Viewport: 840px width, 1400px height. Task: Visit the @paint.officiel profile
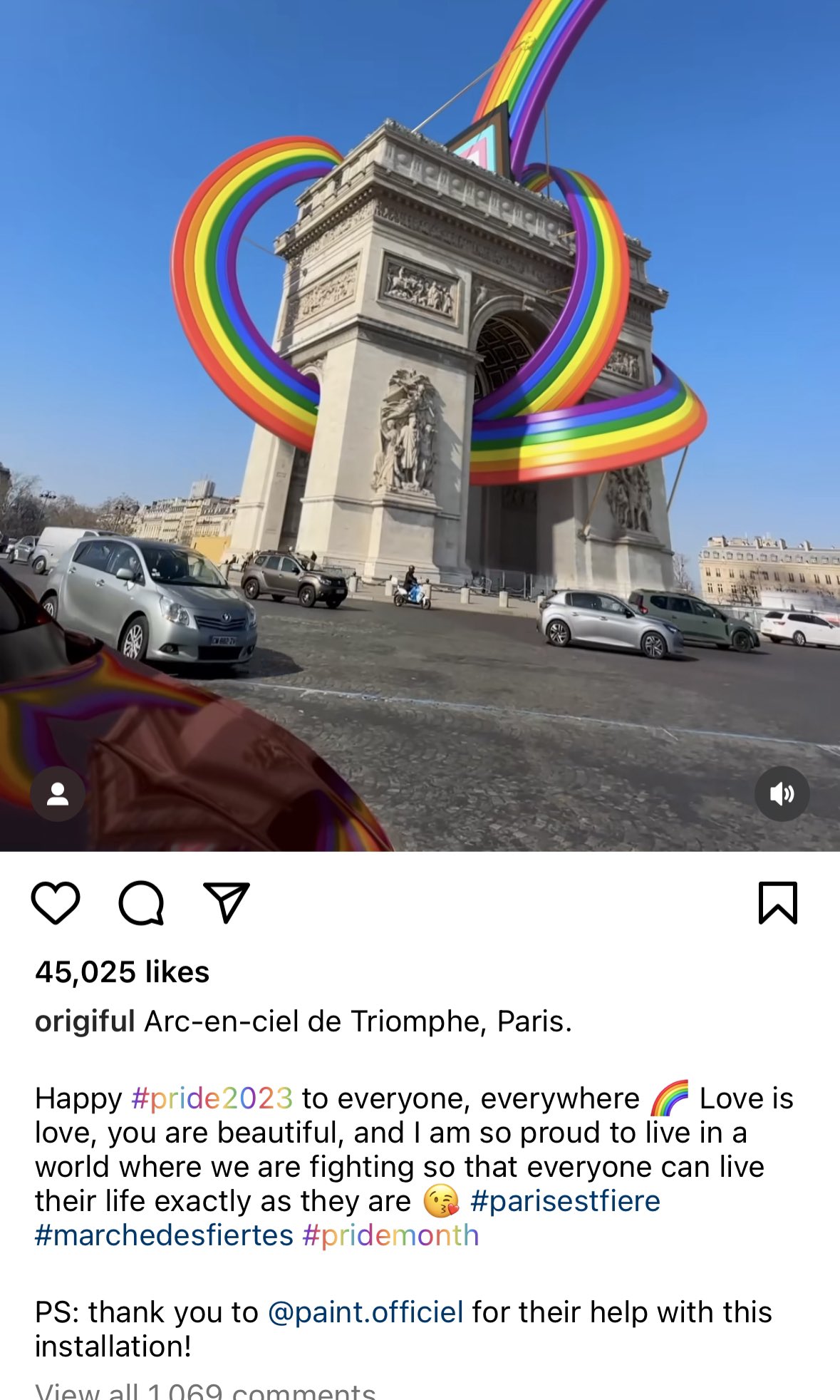[365, 1312]
